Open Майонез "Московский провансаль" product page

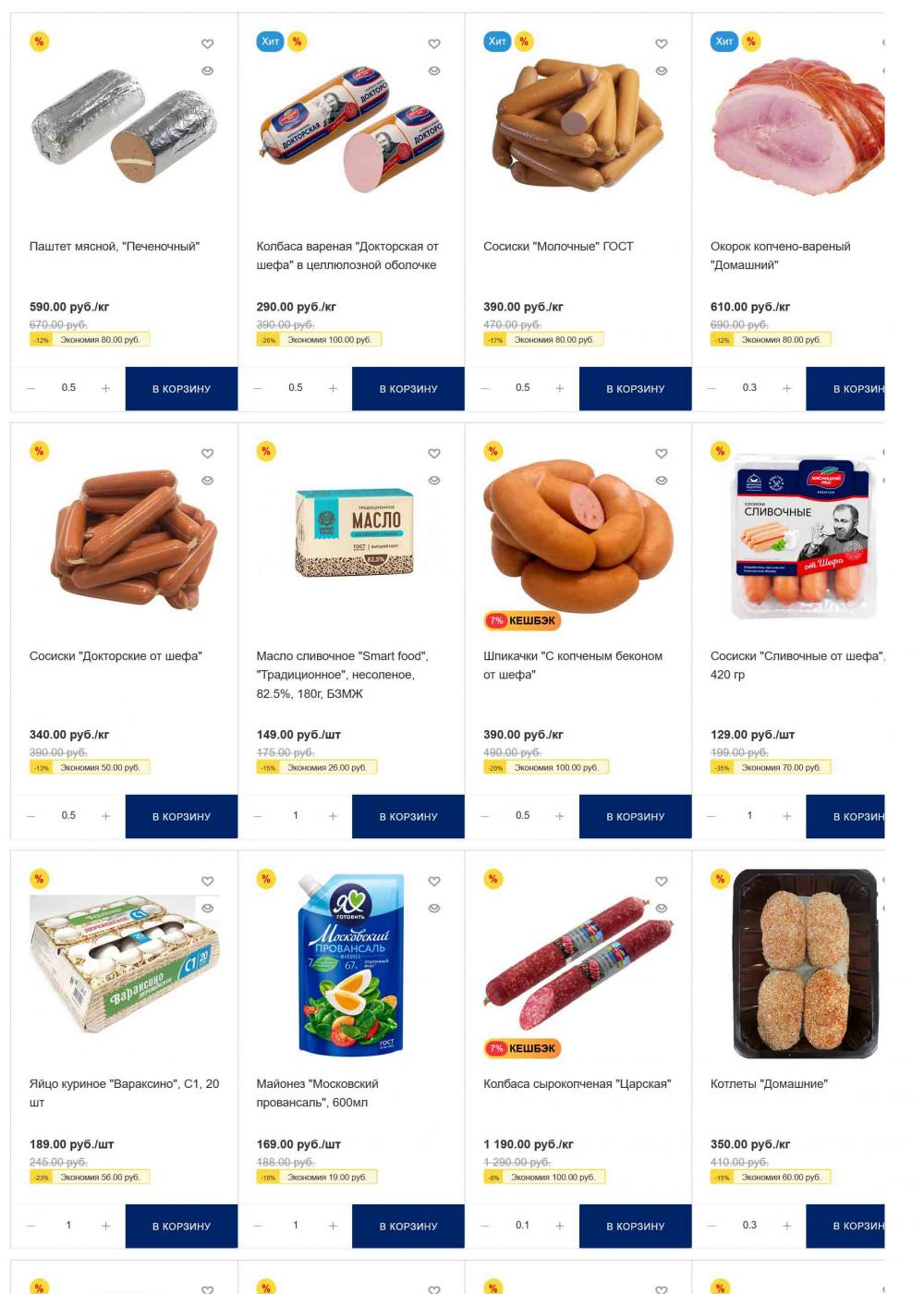point(317,1093)
